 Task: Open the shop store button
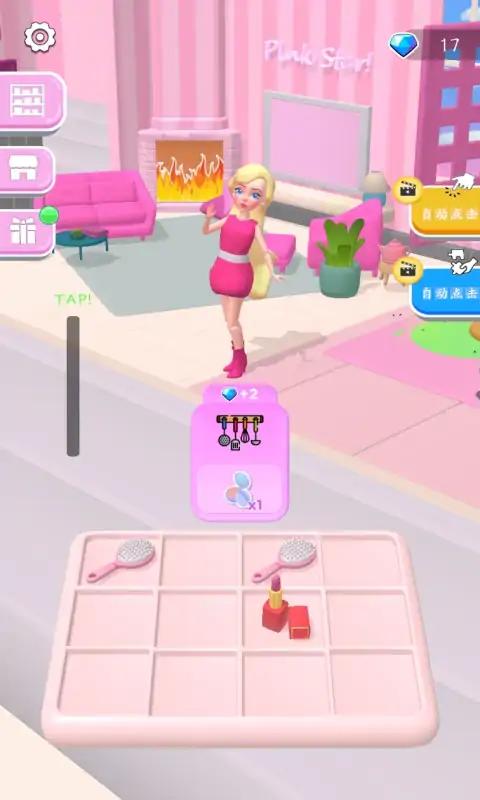[x=26, y=170]
